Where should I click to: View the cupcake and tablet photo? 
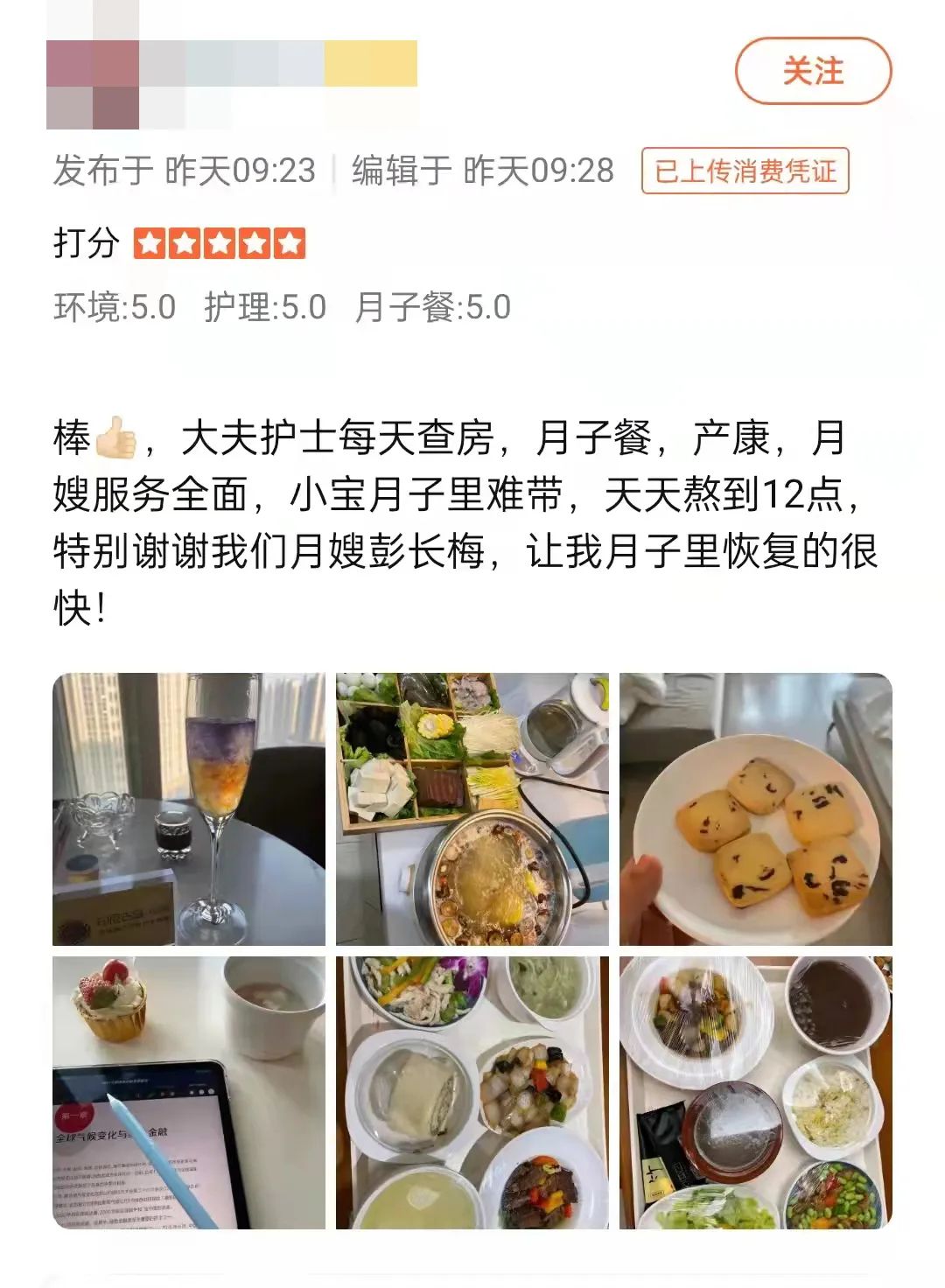(x=189, y=1092)
